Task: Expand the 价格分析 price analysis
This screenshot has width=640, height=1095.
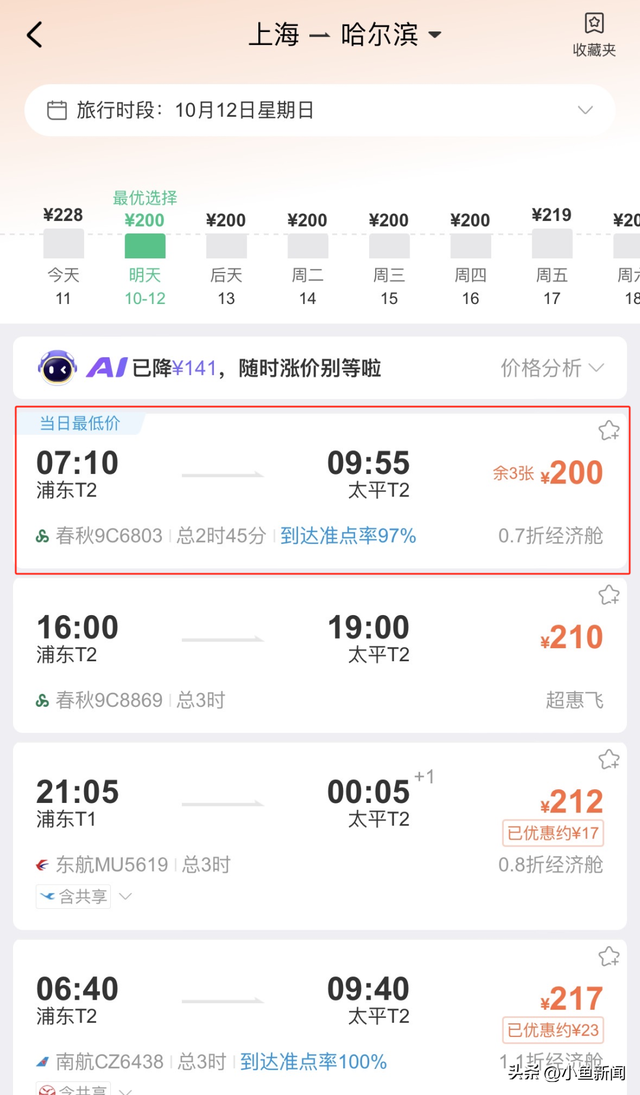Action: tap(552, 368)
